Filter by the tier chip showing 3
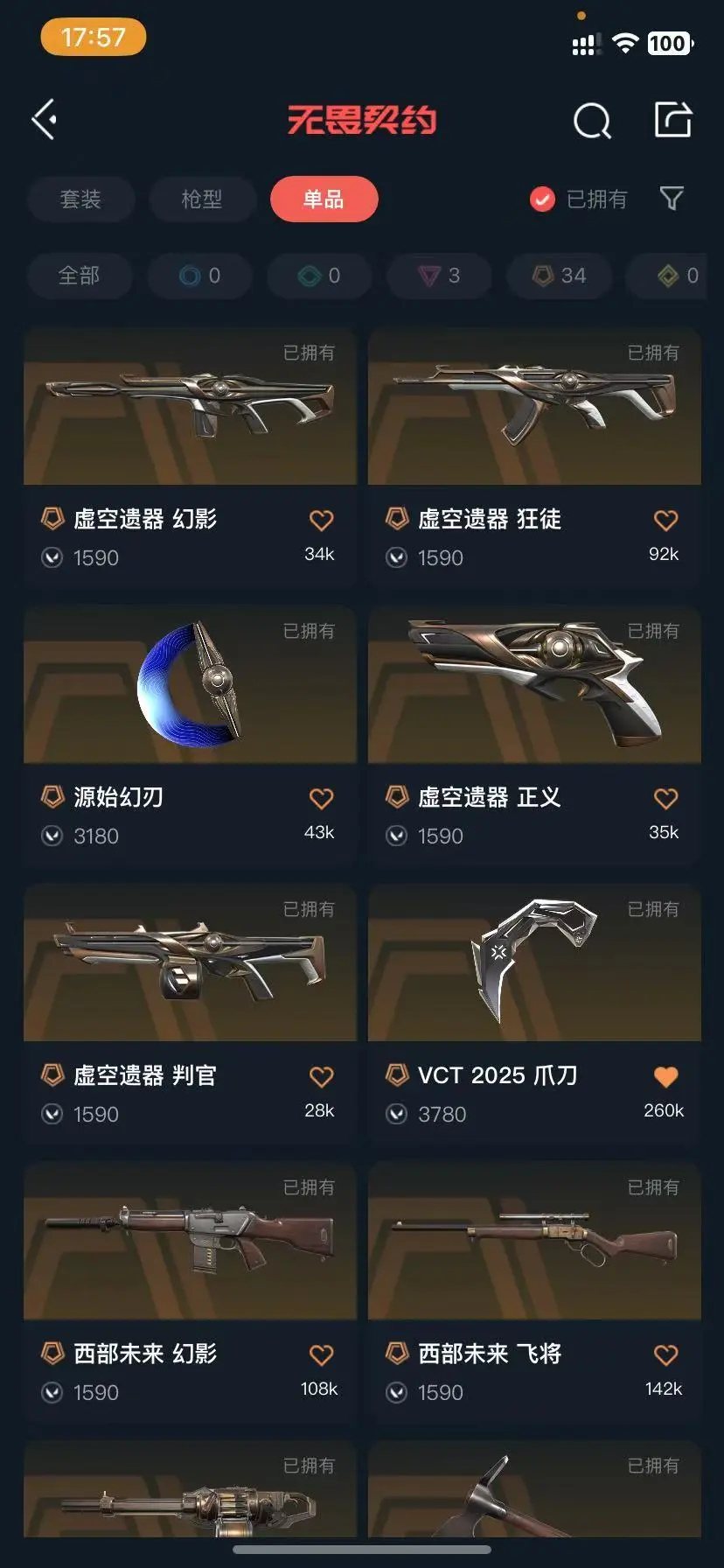Image resolution: width=724 pixels, height=1568 pixels. (x=440, y=276)
